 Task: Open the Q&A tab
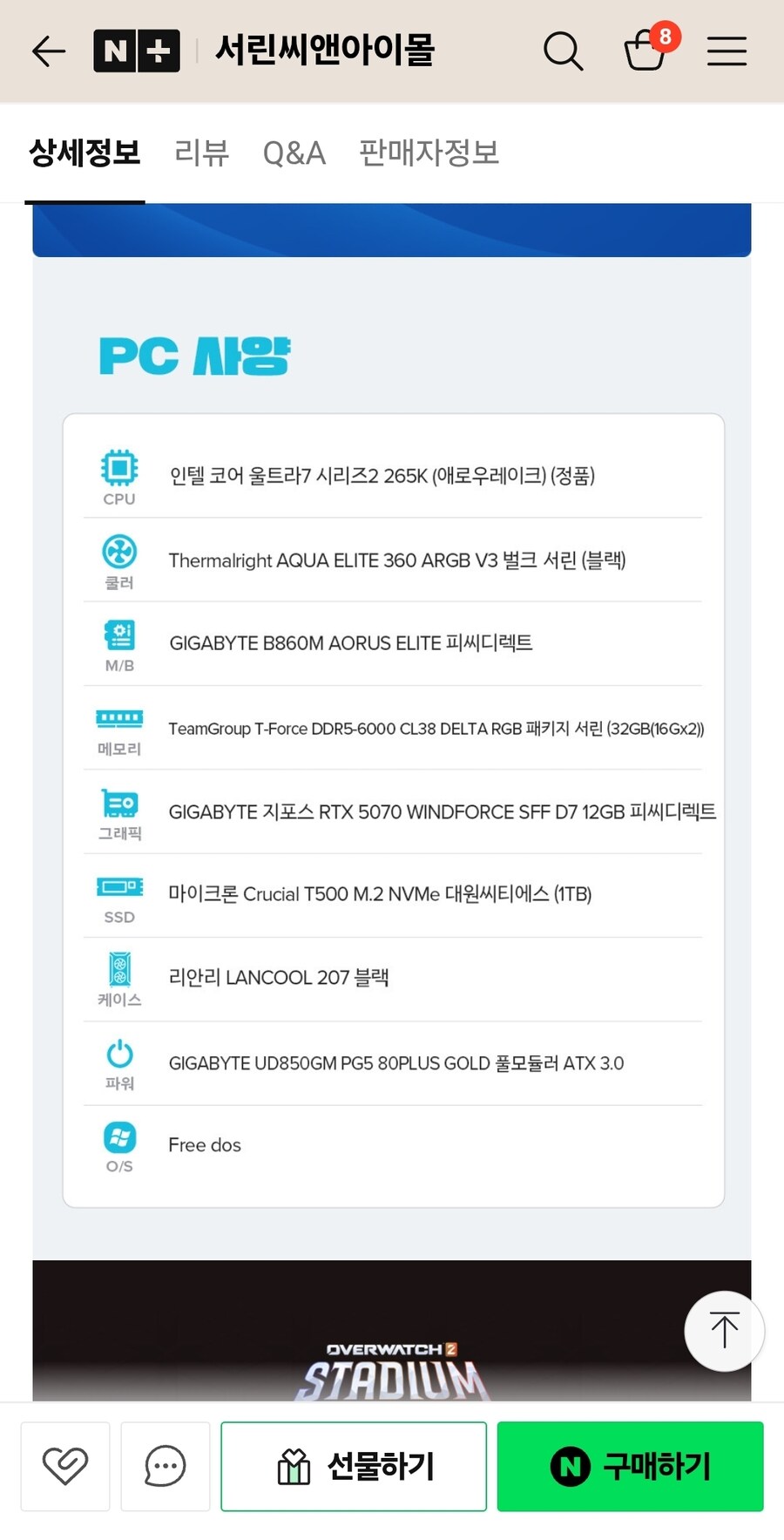(x=294, y=153)
